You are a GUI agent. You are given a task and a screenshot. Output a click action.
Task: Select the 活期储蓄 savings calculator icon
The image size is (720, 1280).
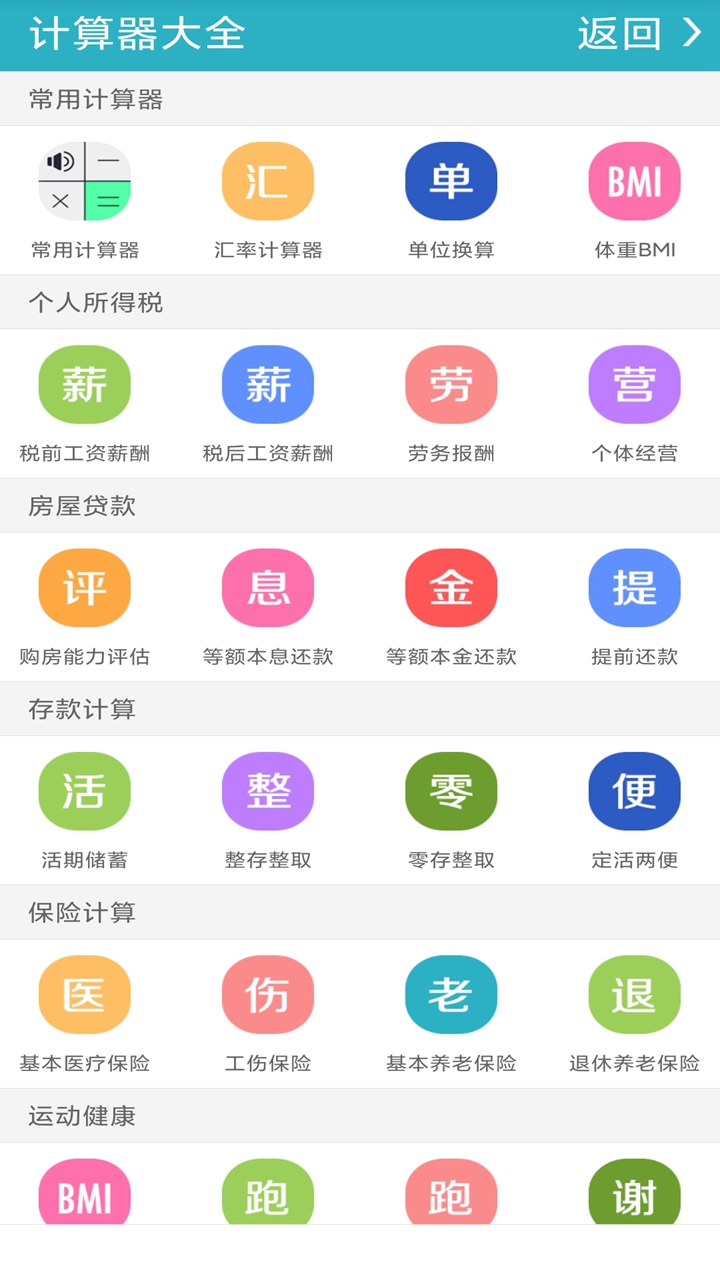coord(84,791)
